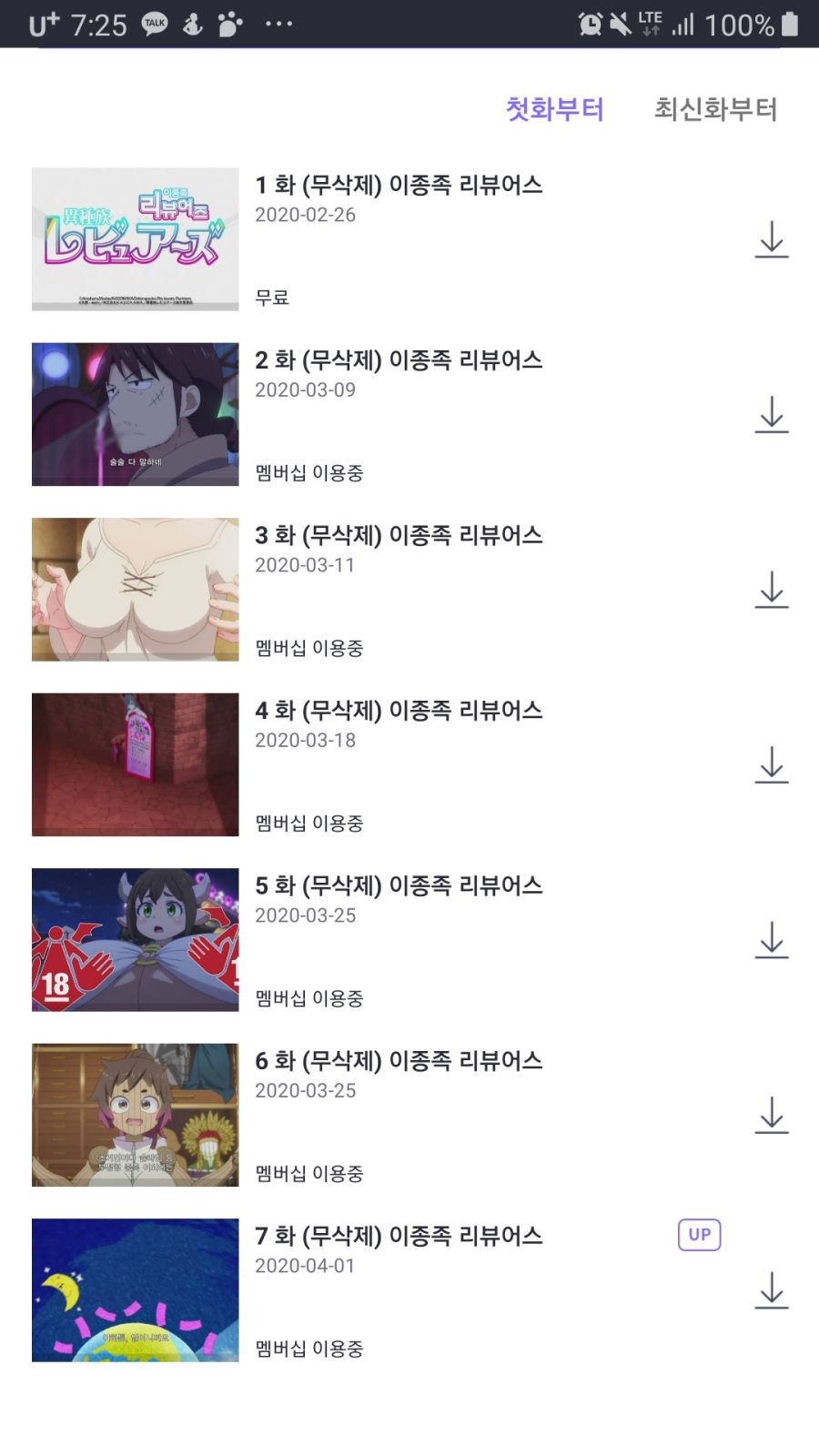Open episode 1 via its thumbnail
The width and height of the screenshot is (819, 1456).
point(135,239)
